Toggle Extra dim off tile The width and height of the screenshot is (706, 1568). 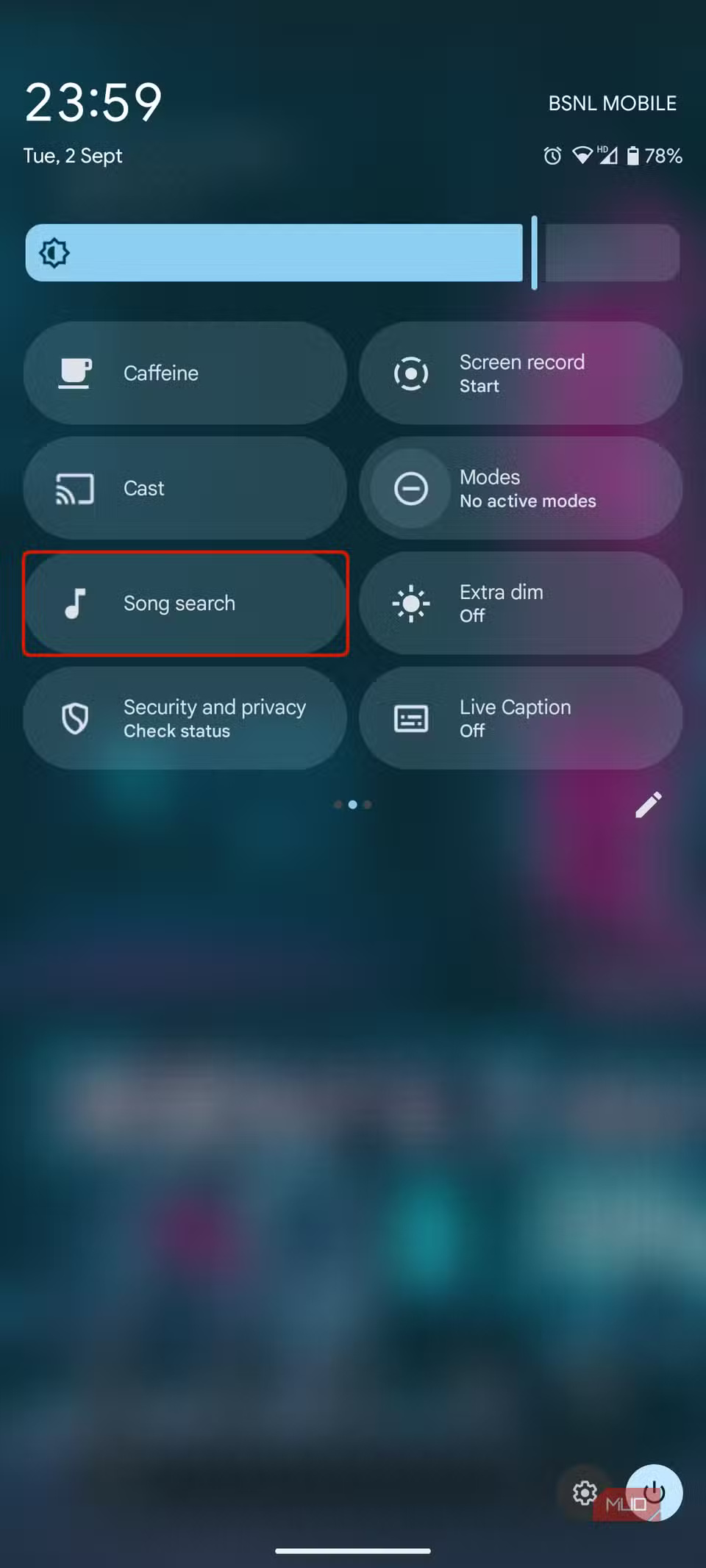(x=520, y=603)
